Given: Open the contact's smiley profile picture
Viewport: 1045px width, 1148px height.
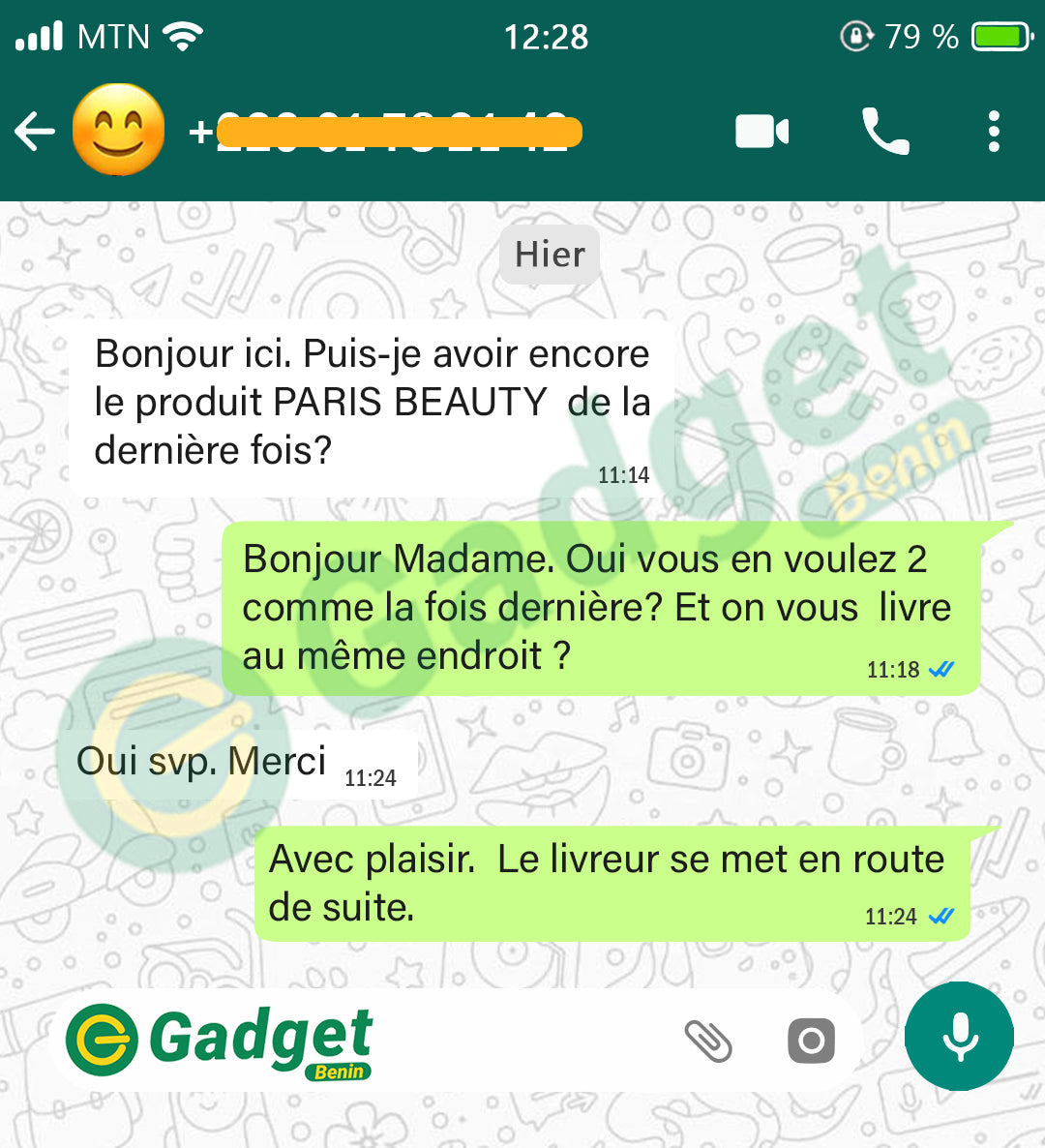Looking at the screenshot, I should tap(119, 131).
